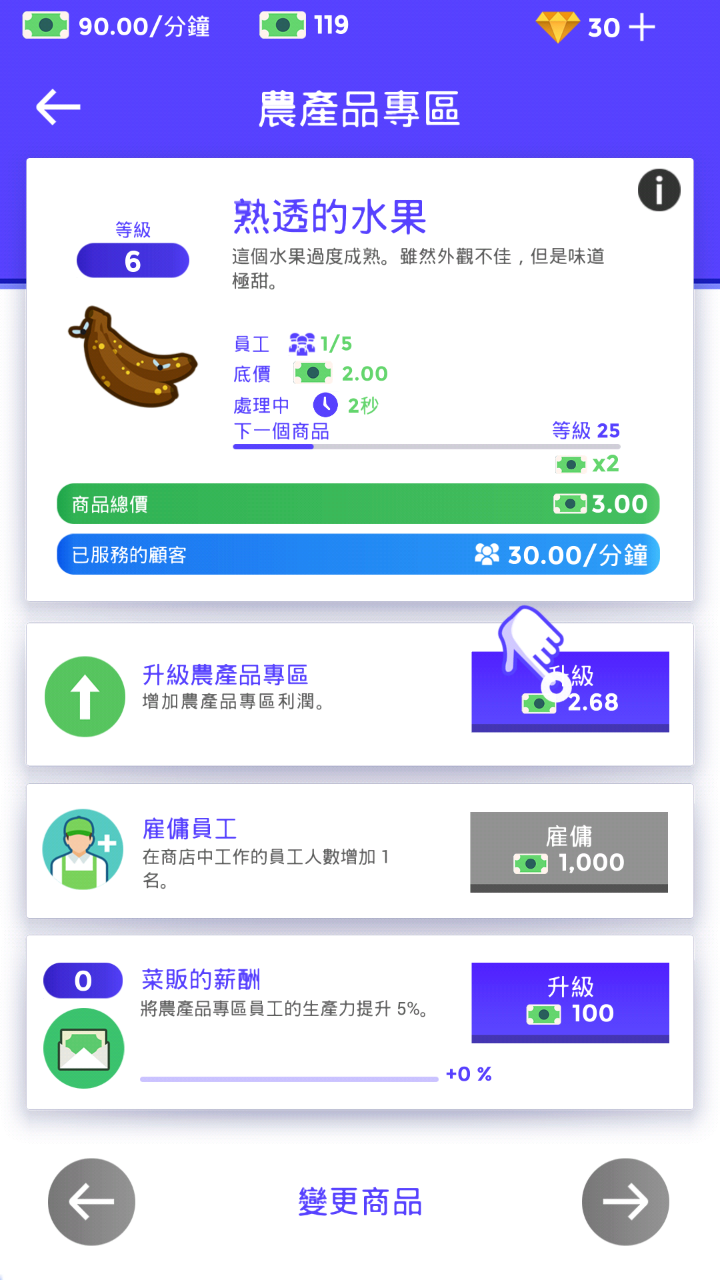Open the info panel via the i icon
720x1280 pixels.
658,190
